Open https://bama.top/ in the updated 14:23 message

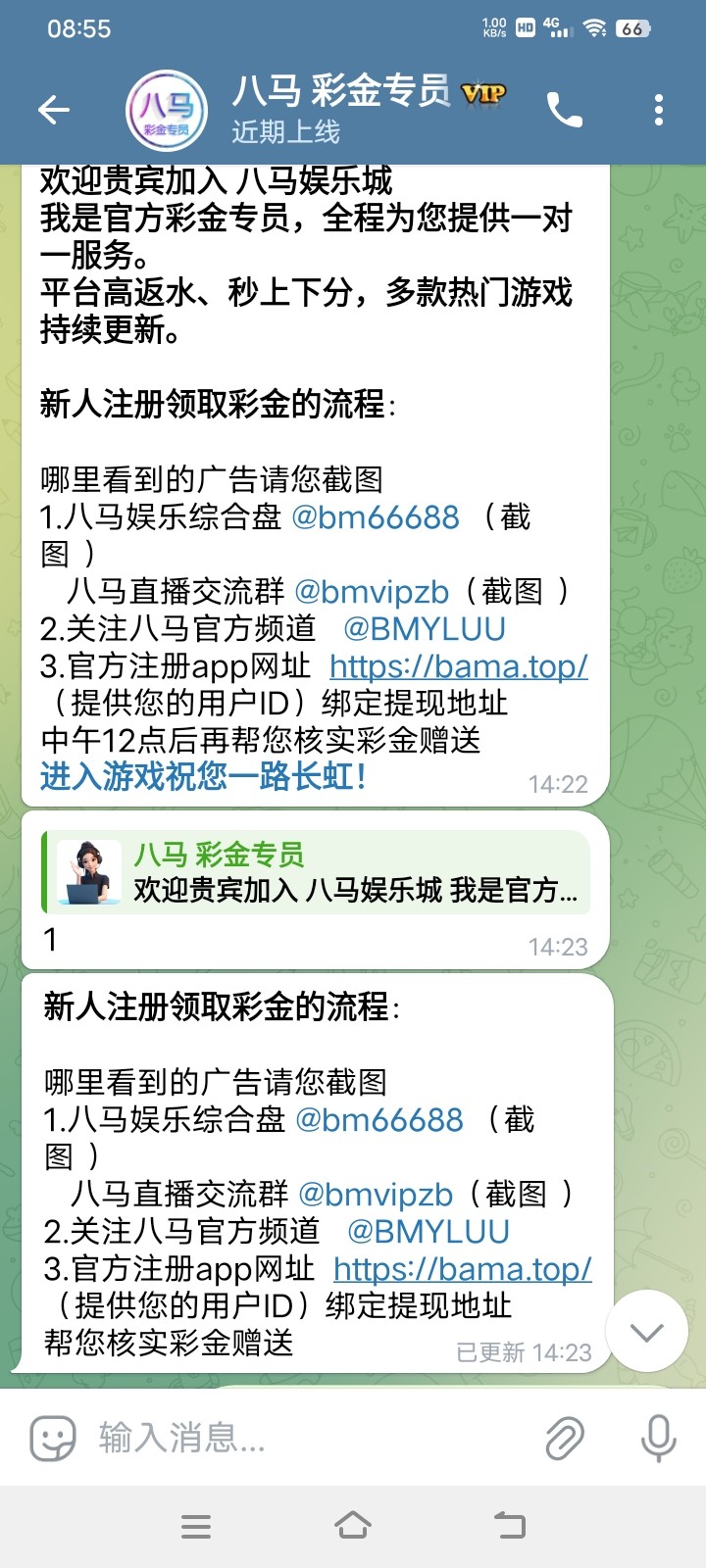tap(462, 1268)
